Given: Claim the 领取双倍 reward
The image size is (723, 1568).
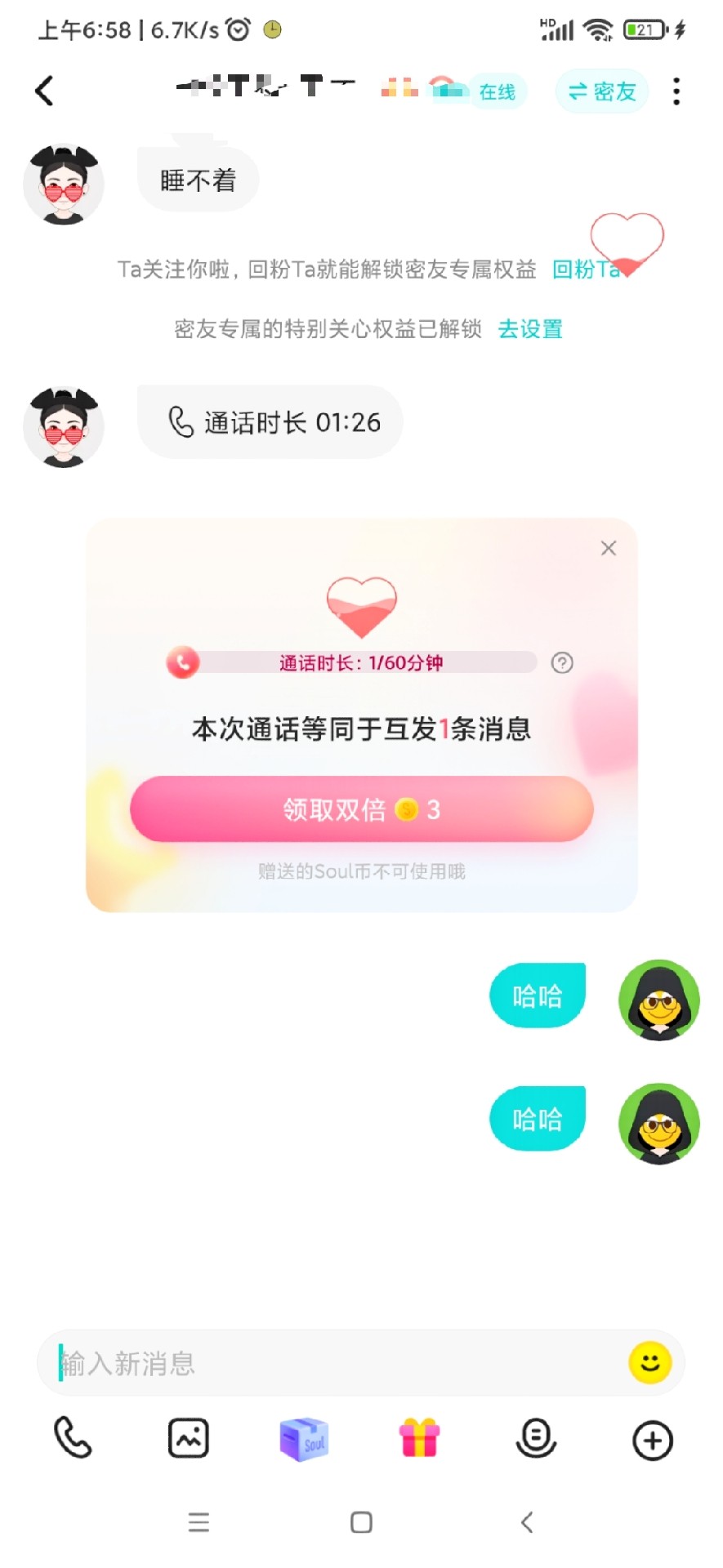Looking at the screenshot, I should [x=361, y=809].
